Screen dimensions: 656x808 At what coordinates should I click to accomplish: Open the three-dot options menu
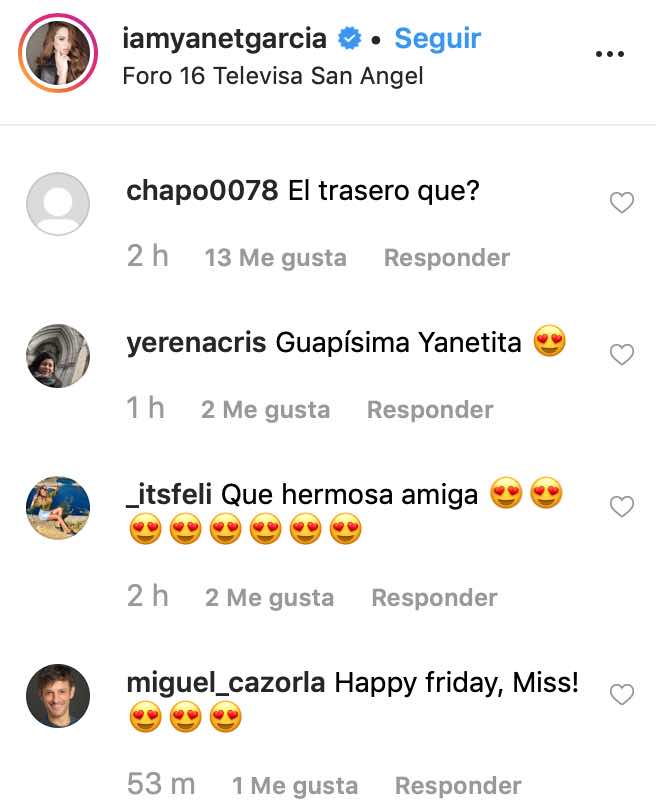coord(609,53)
